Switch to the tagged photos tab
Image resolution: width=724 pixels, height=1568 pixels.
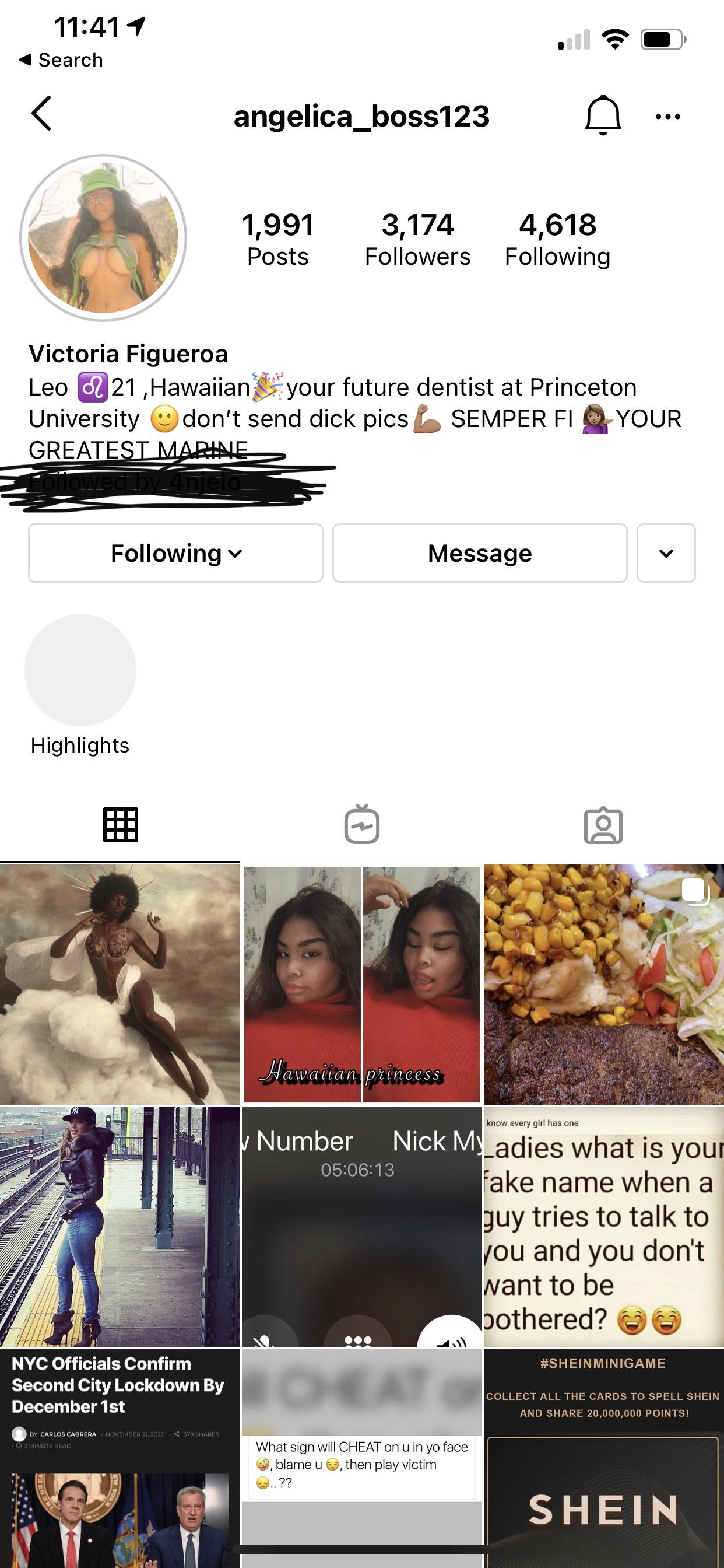603,825
